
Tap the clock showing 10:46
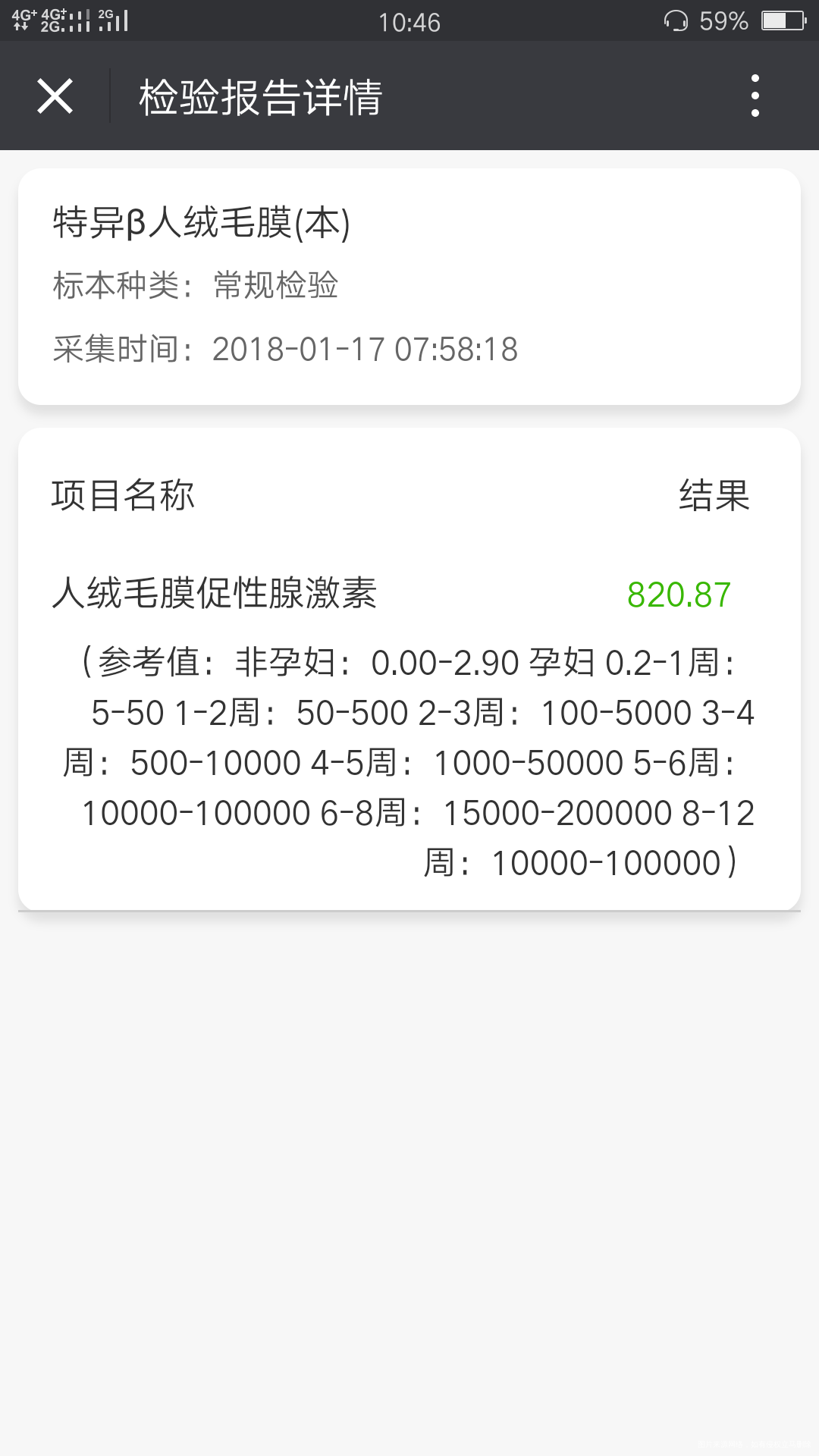(x=409, y=21)
